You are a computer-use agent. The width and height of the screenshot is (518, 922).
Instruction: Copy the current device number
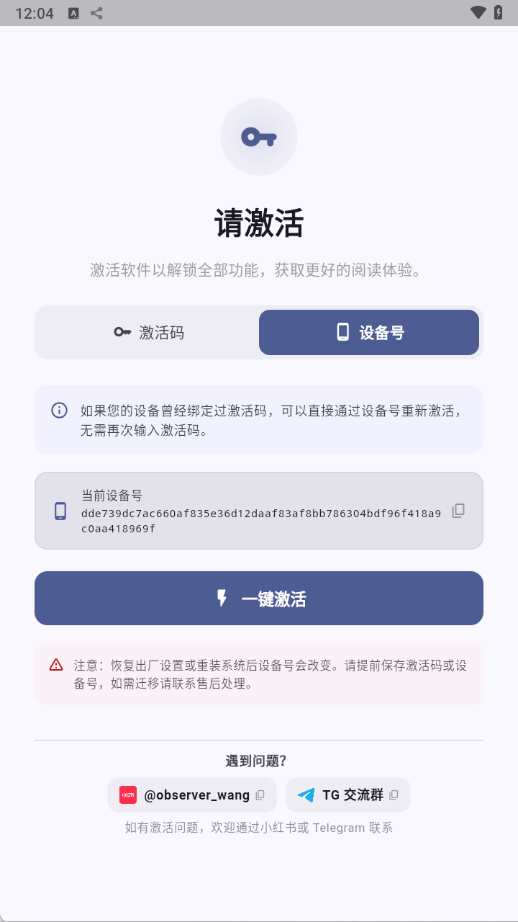coord(458,510)
